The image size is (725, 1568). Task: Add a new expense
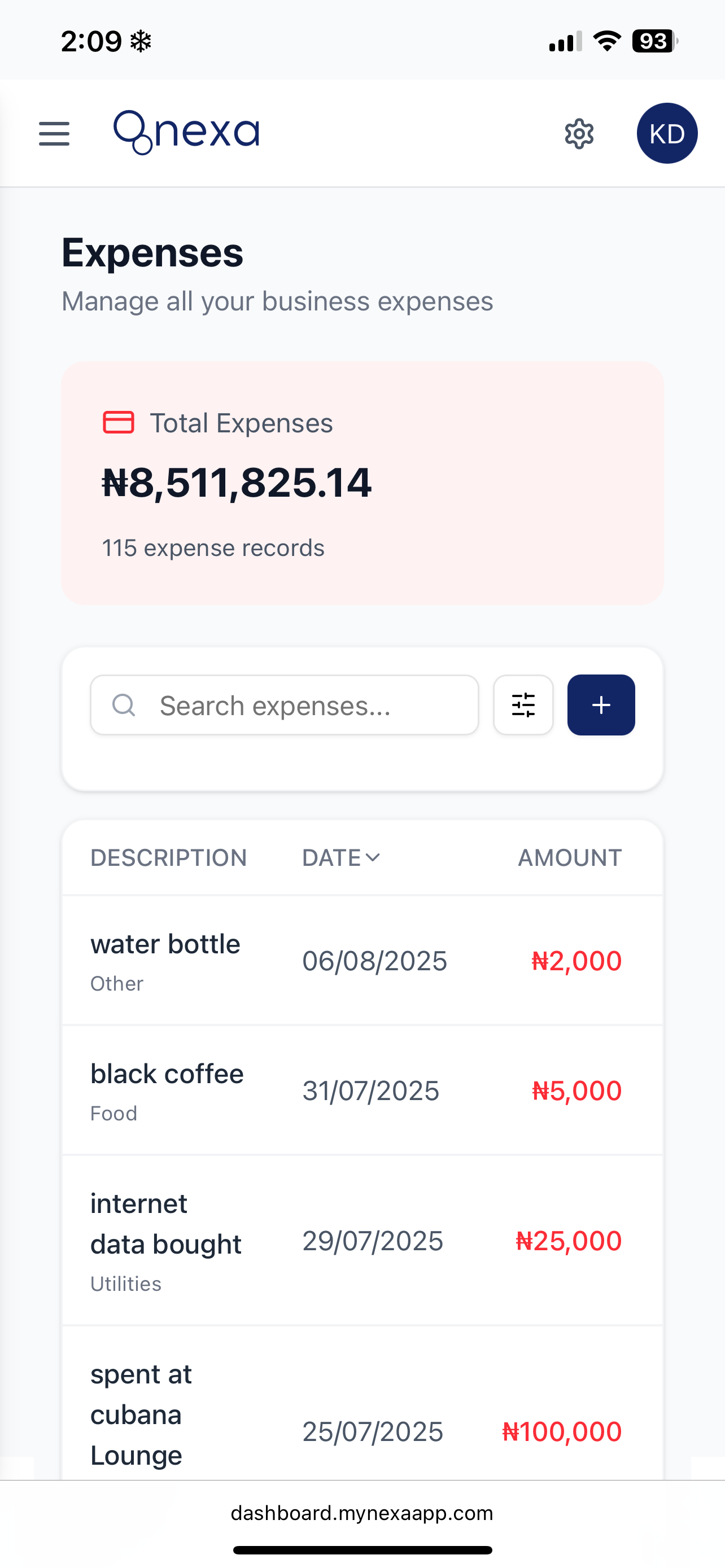click(x=601, y=705)
